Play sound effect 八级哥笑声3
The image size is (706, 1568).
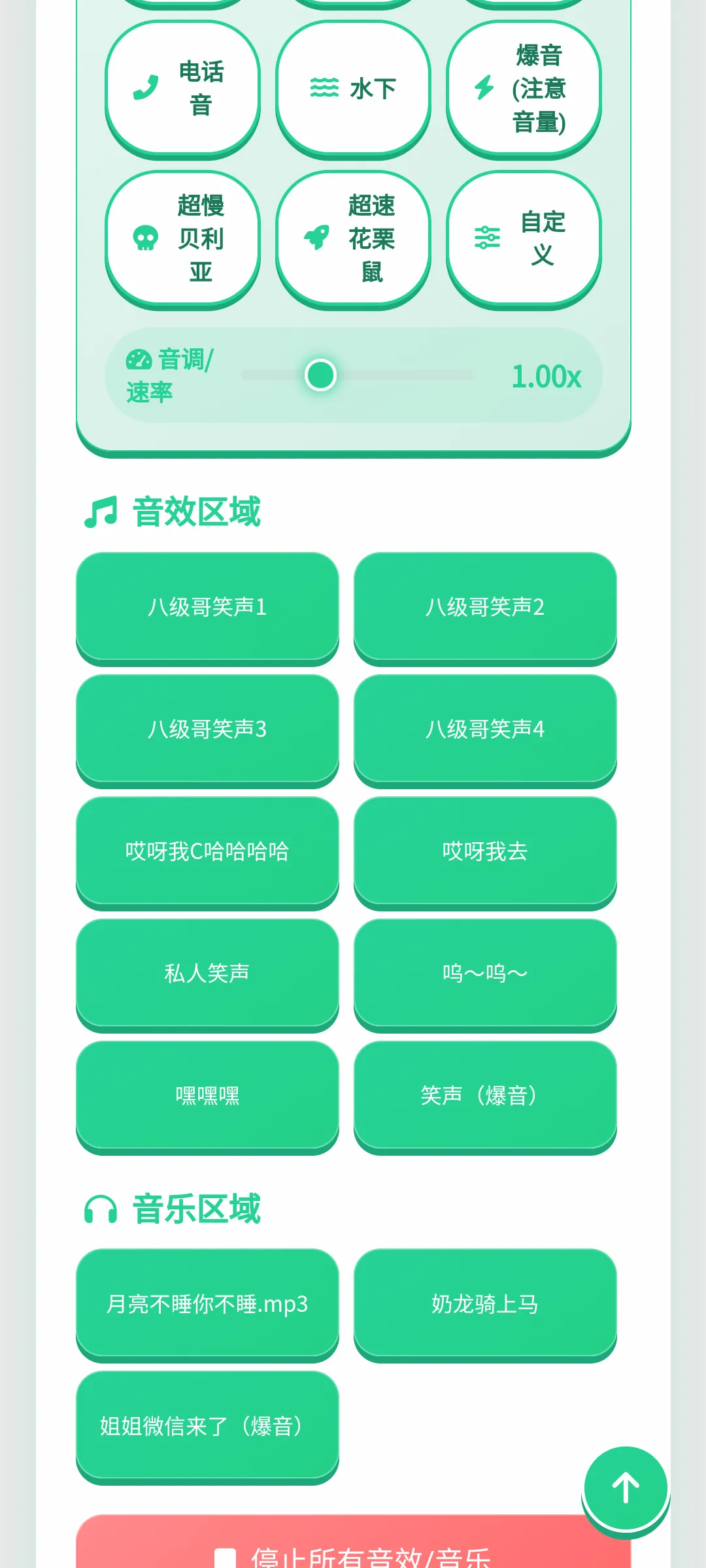click(207, 730)
